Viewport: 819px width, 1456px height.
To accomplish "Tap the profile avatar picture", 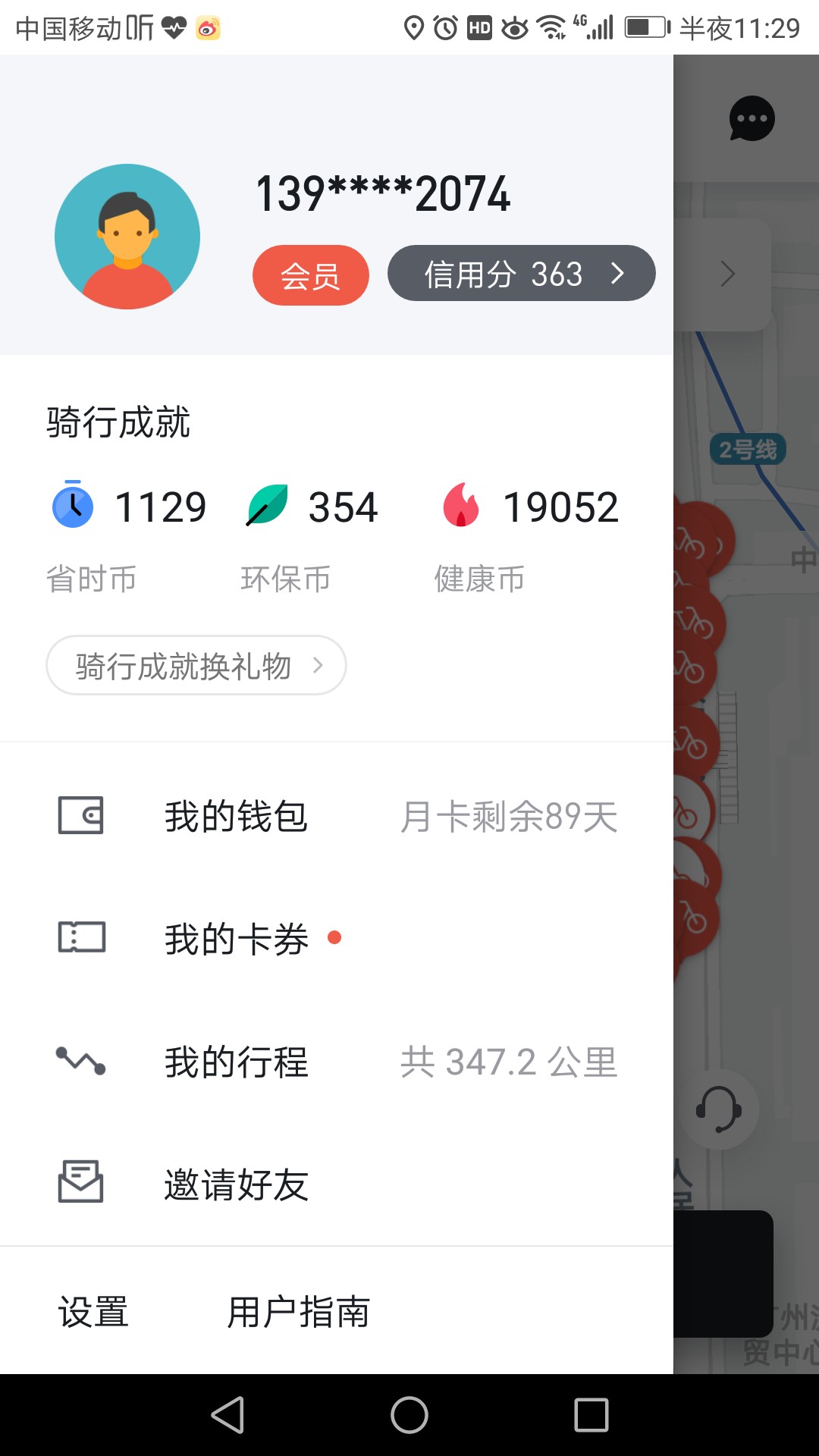I will coord(127,237).
